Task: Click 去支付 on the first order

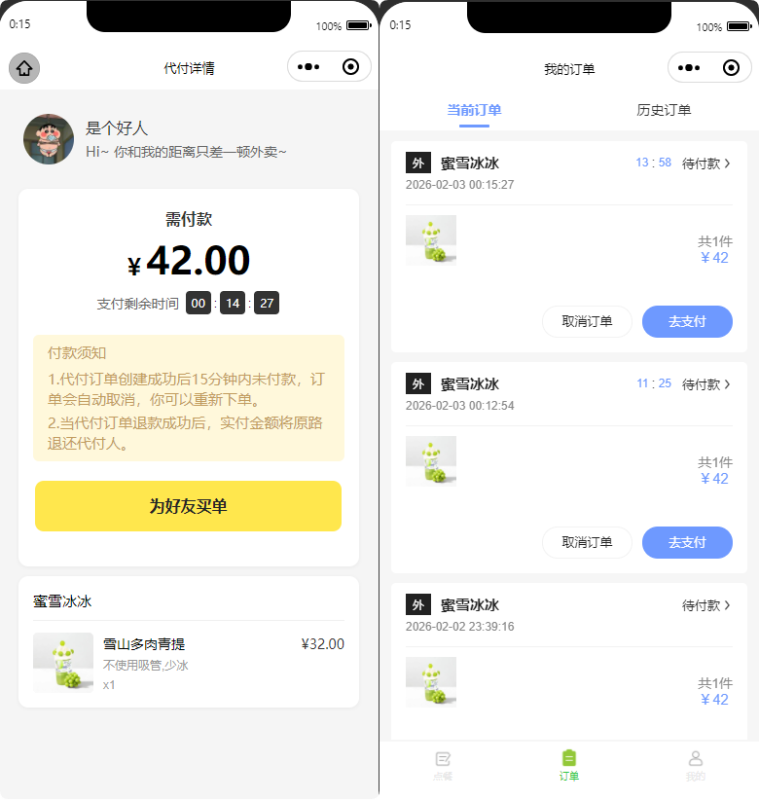Action: pos(687,321)
